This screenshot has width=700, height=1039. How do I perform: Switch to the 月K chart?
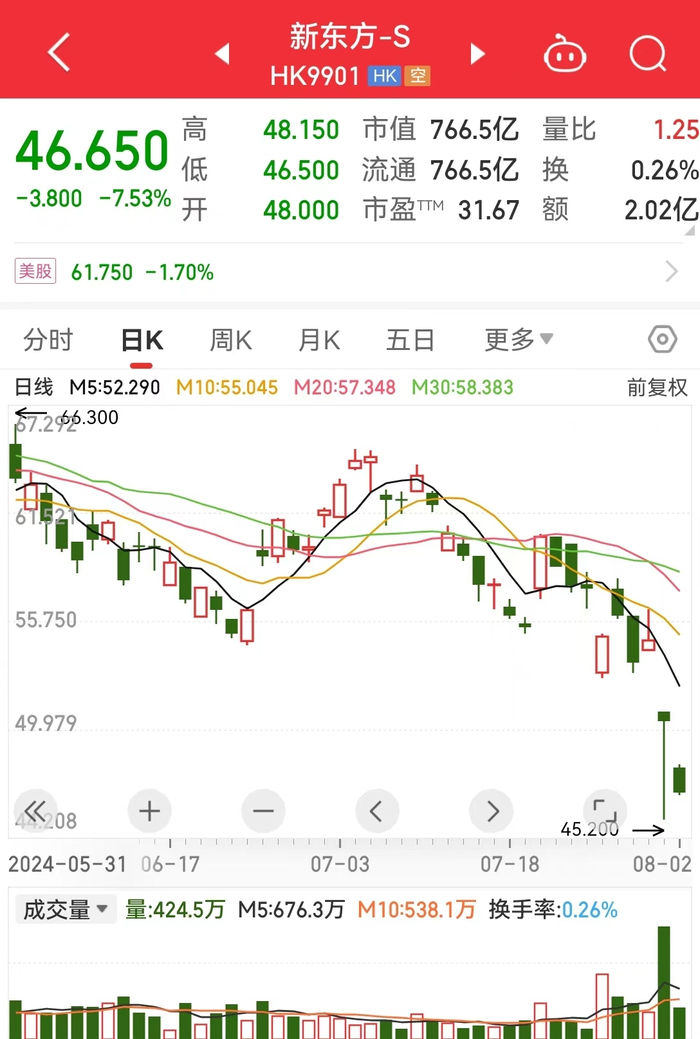(x=319, y=340)
